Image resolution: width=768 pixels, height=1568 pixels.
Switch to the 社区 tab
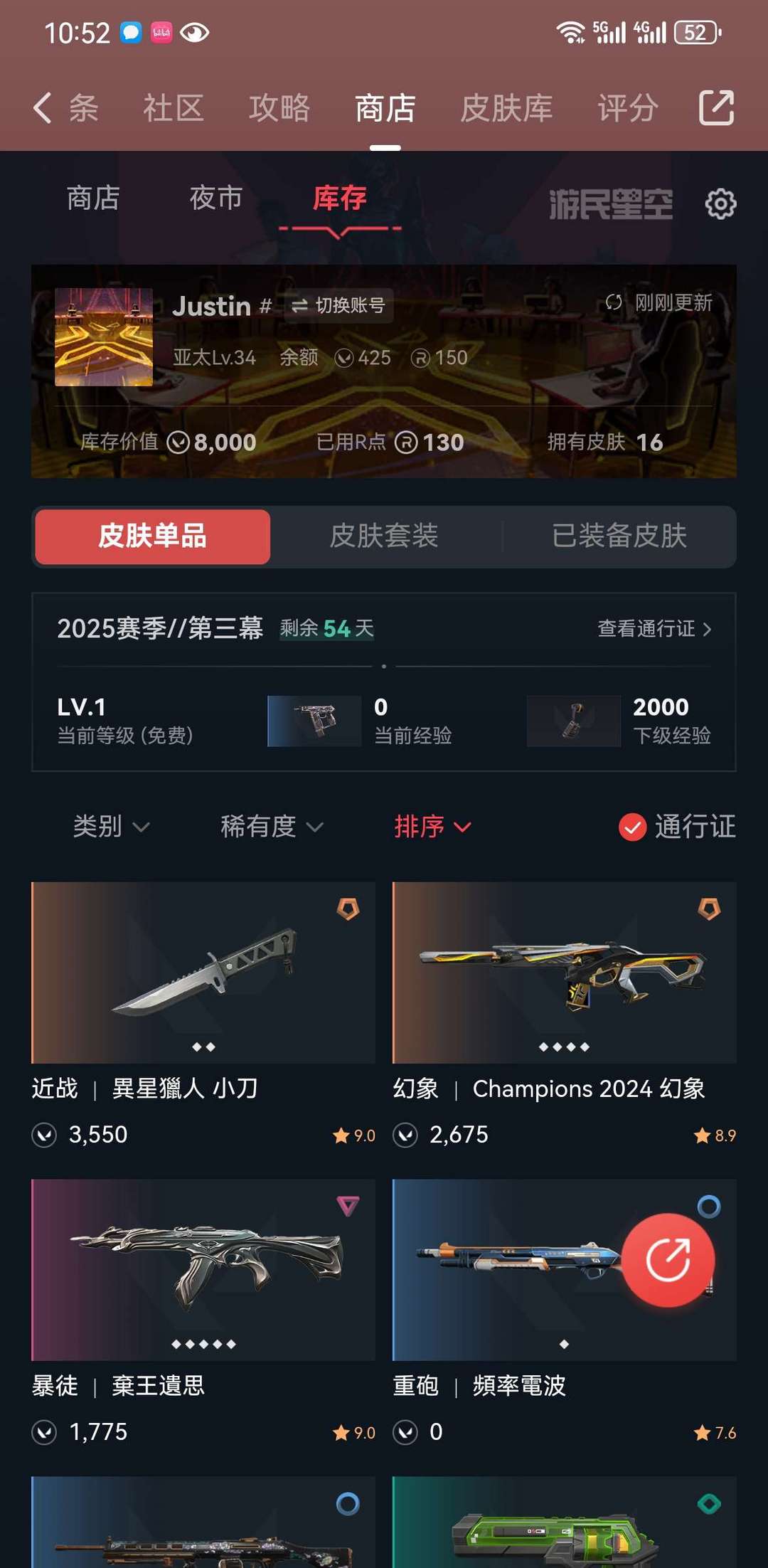[174, 108]
